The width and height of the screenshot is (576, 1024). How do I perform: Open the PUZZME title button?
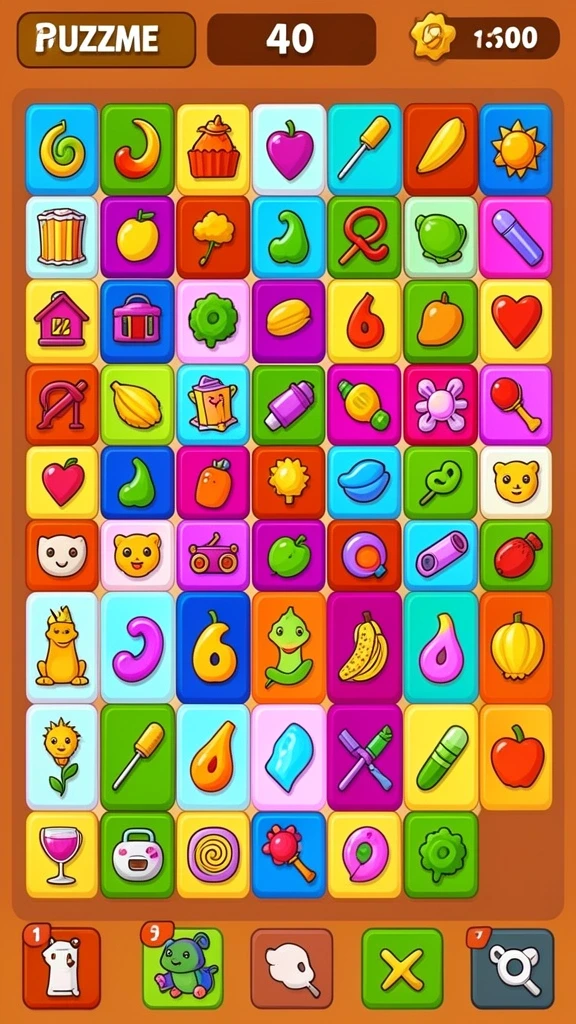coord(106,40)
